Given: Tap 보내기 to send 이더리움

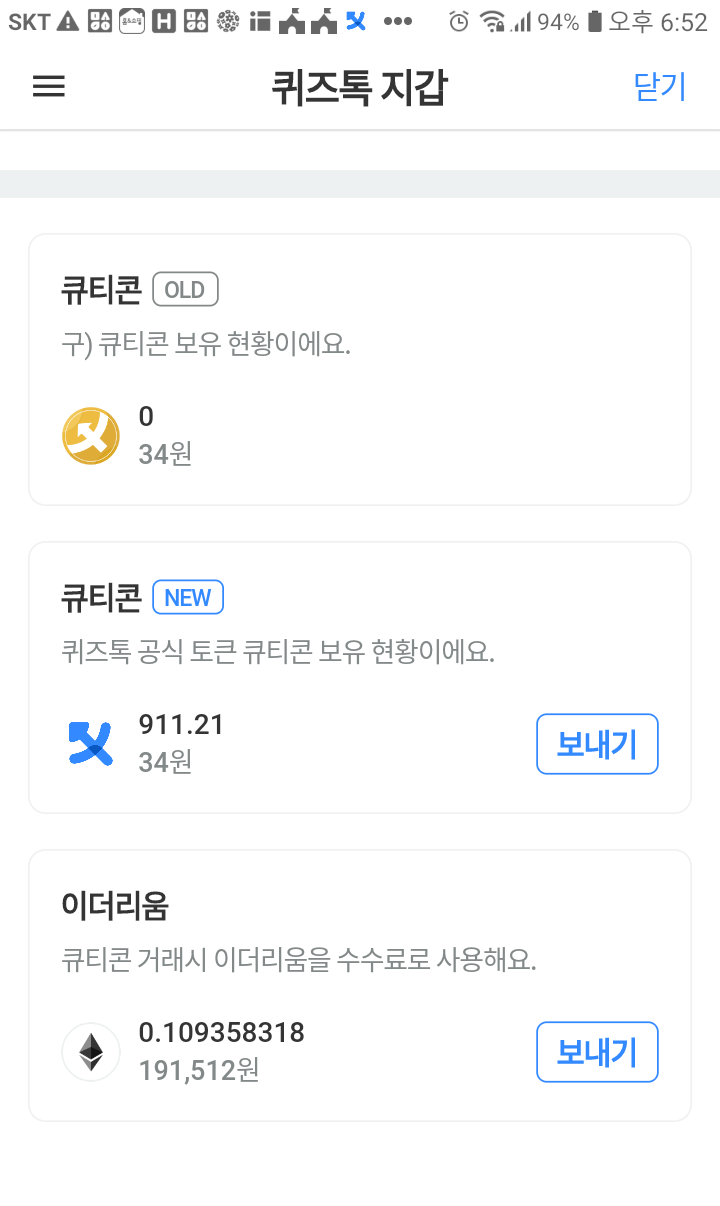Looking at the screenshot, I should click(x=597, y=1052).
